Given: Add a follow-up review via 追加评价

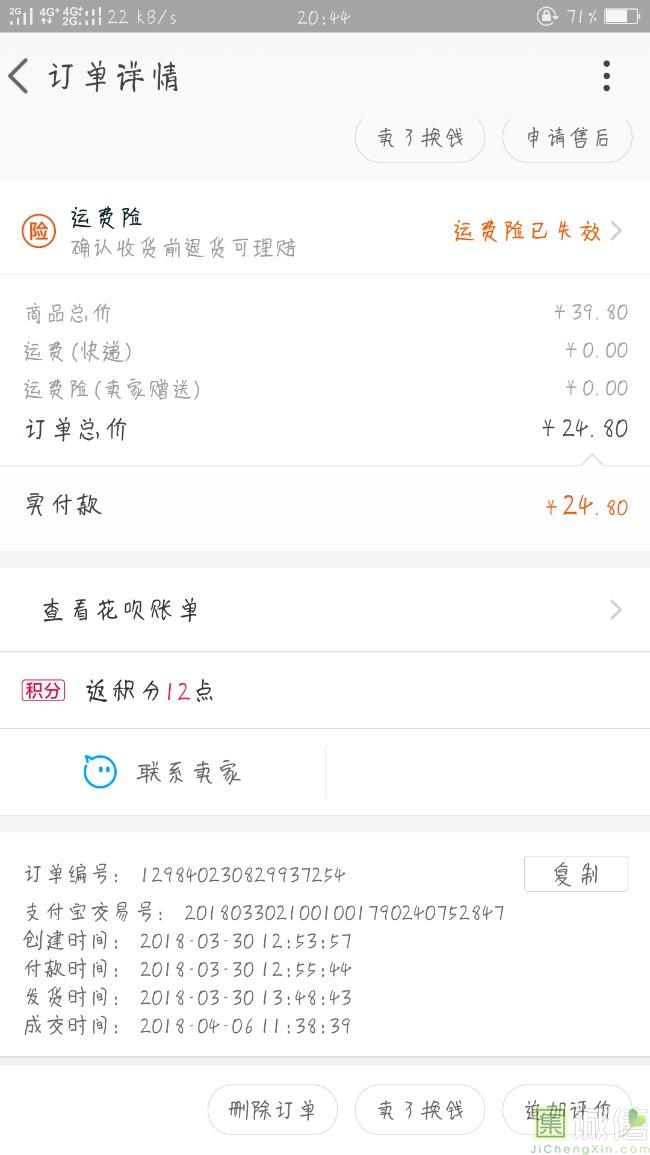Looking at the screenshot, I should [x=567, y=1110].
